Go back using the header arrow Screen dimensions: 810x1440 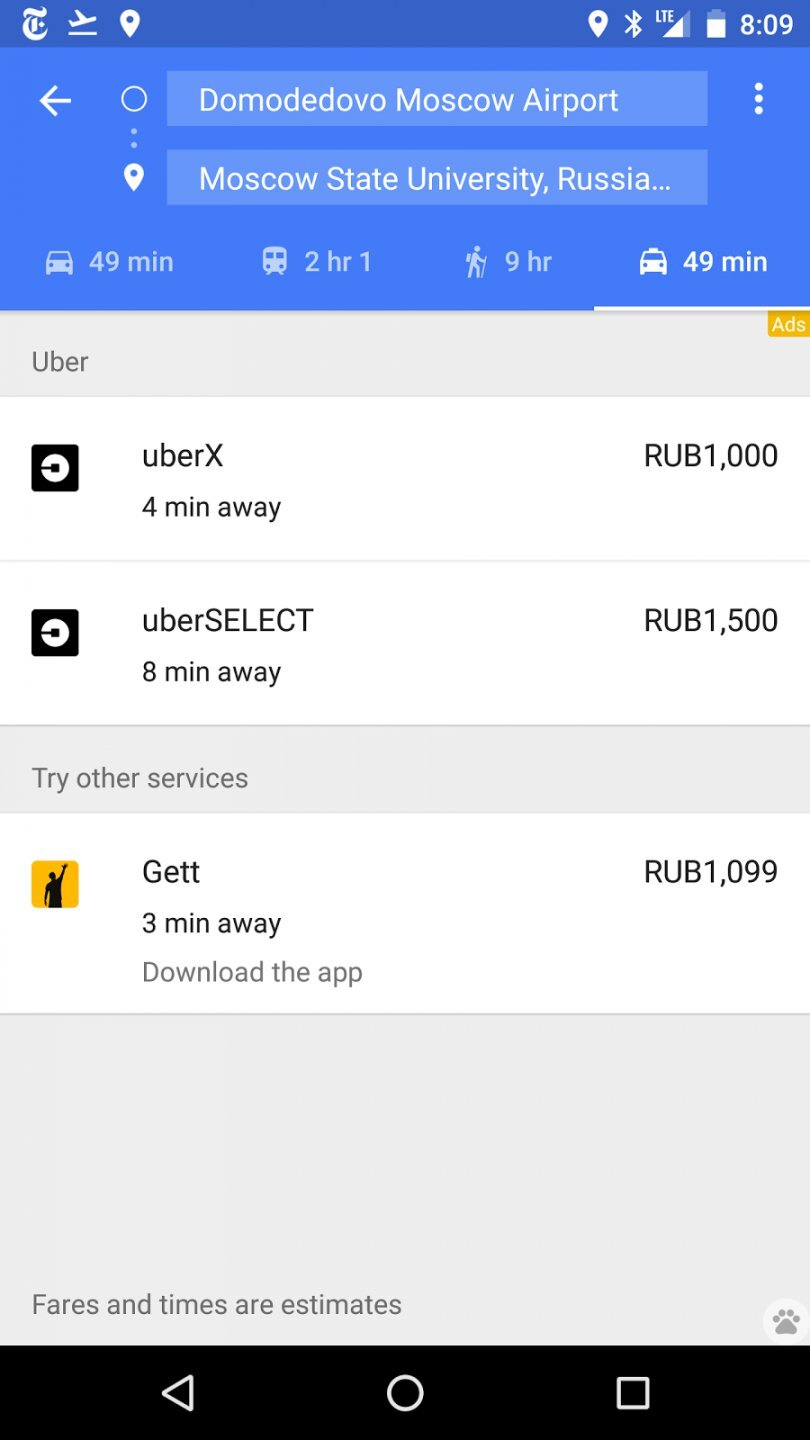(x=55, y=100)
